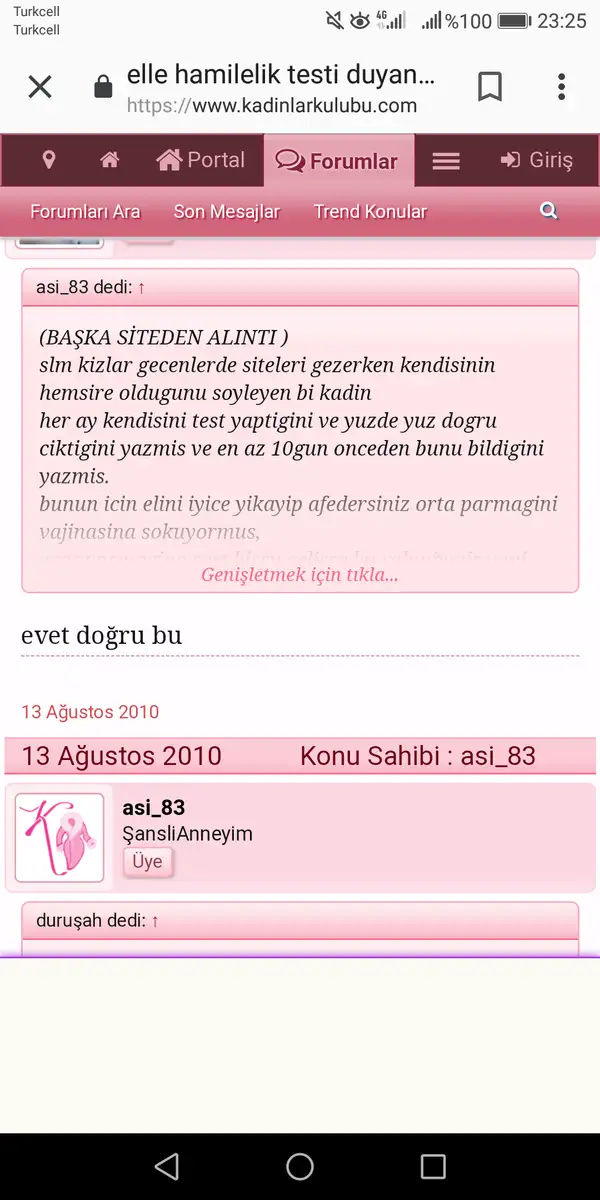
Task: Open the browser overflow menu
Action: [562, 87]
